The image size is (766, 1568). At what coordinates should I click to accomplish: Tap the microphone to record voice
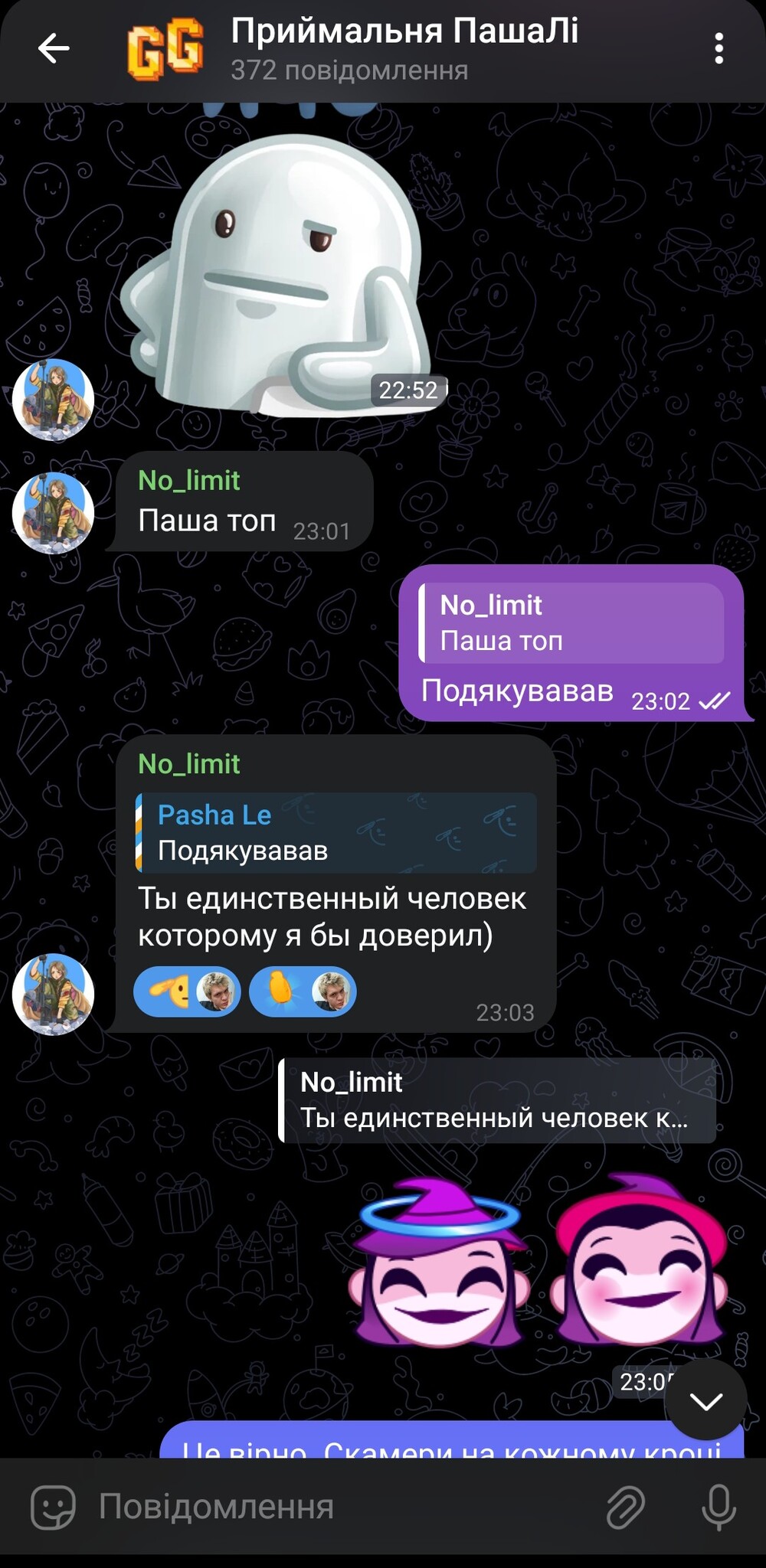719,1507
